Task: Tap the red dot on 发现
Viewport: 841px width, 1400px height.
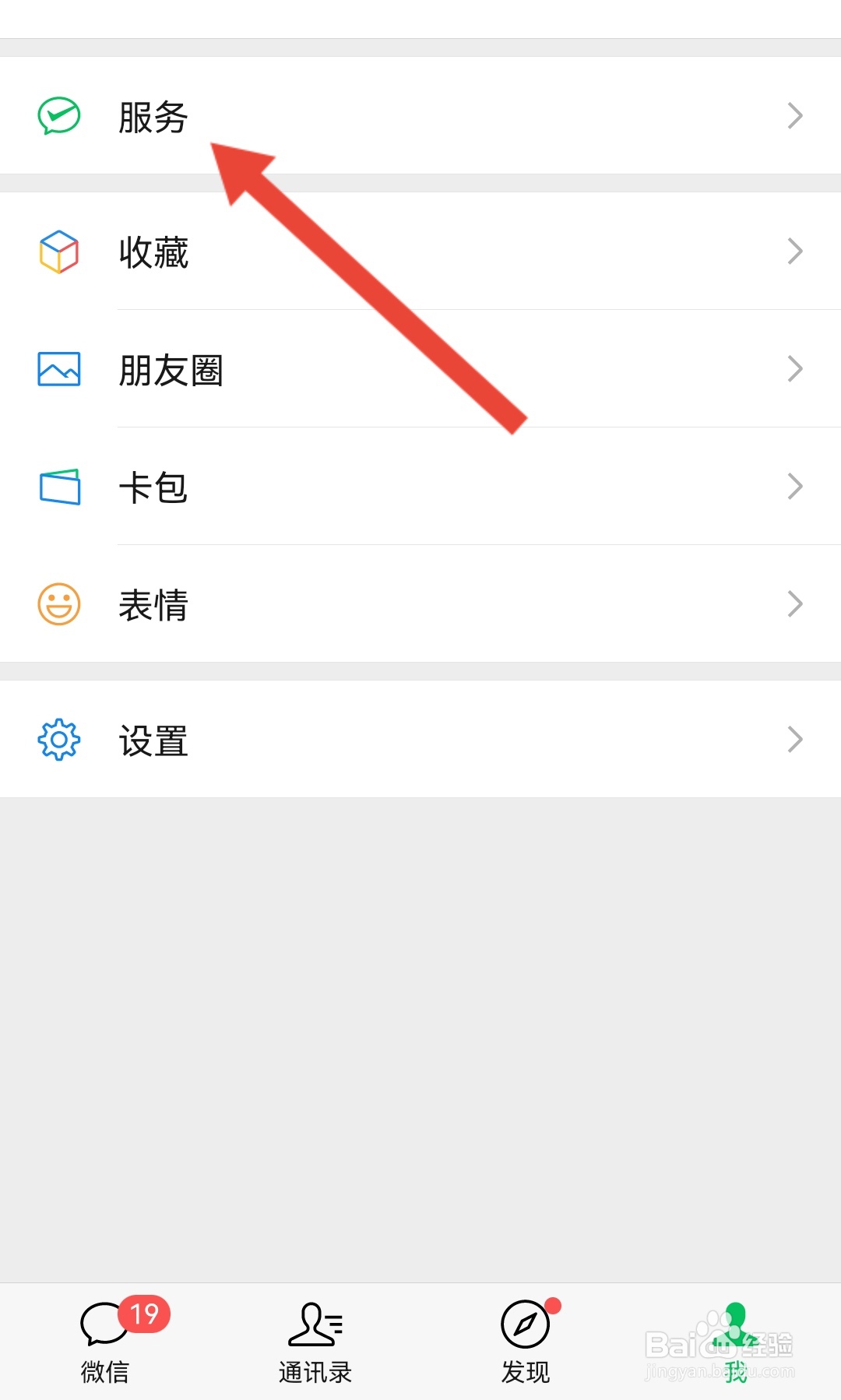Action: click(553, 1305)
